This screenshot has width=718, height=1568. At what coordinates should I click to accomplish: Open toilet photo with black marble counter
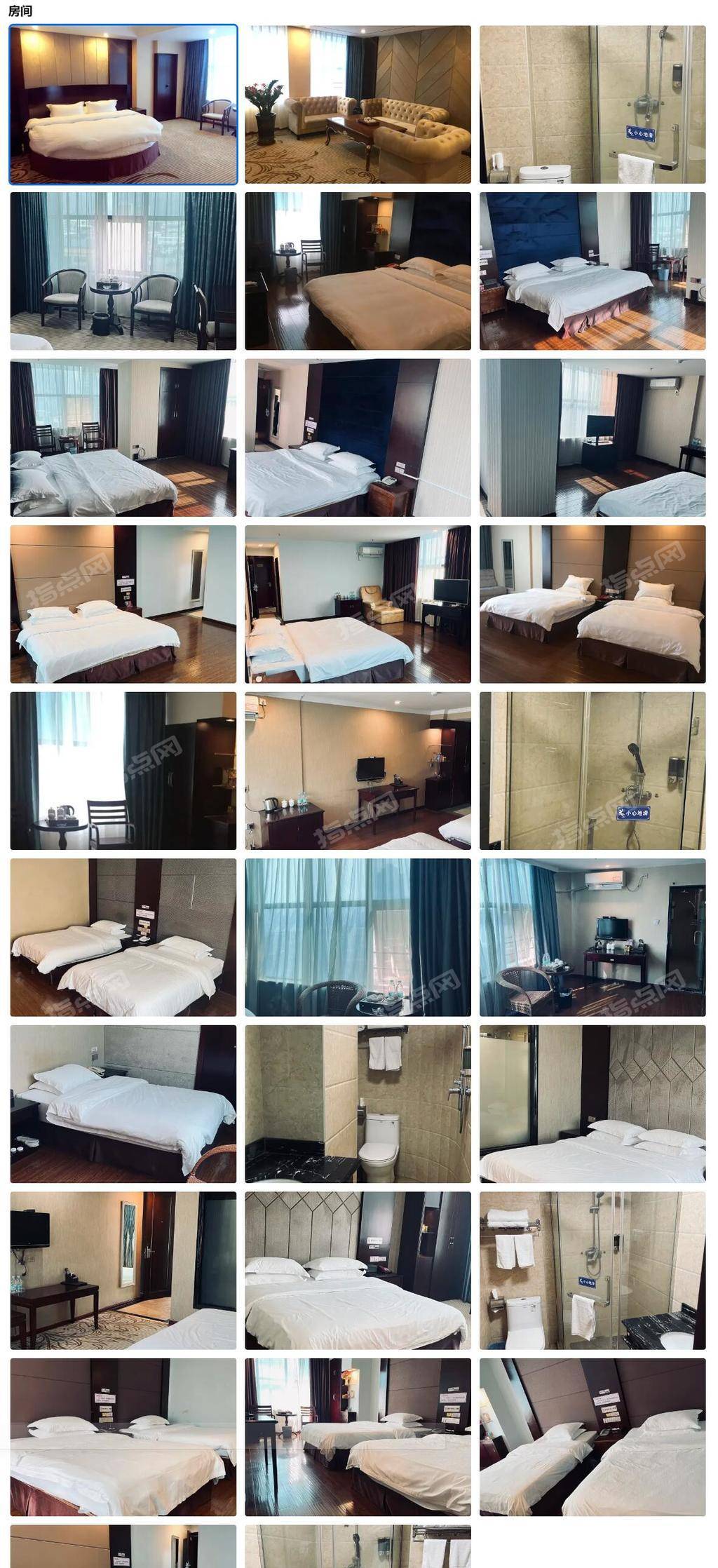coord(358,1104)
